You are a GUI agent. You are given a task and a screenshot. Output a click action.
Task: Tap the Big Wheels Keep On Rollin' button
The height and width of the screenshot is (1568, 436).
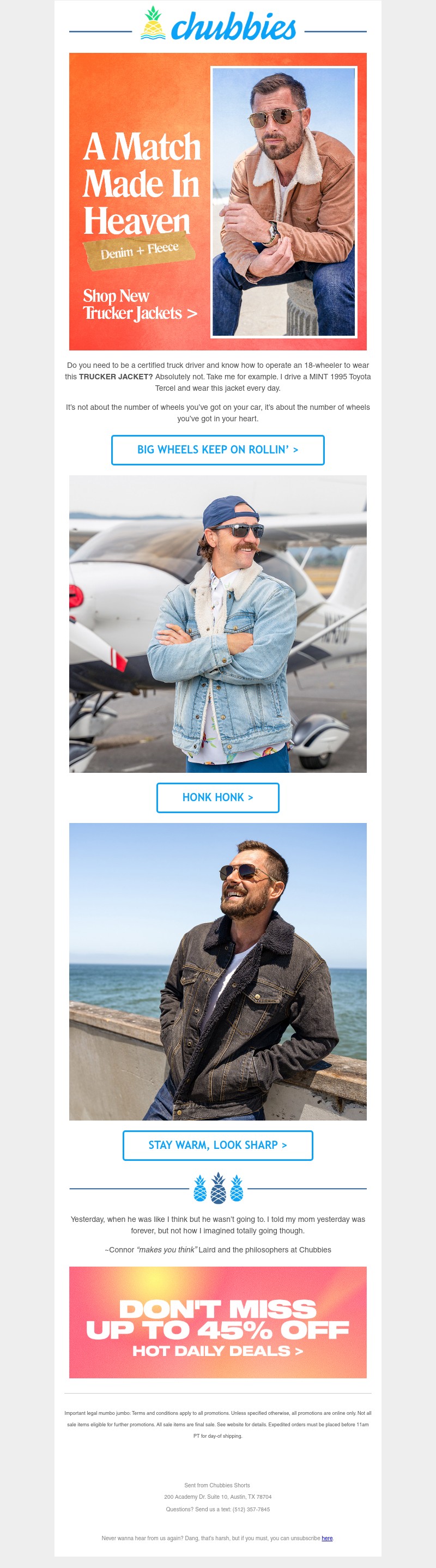[x=217, y=450]
